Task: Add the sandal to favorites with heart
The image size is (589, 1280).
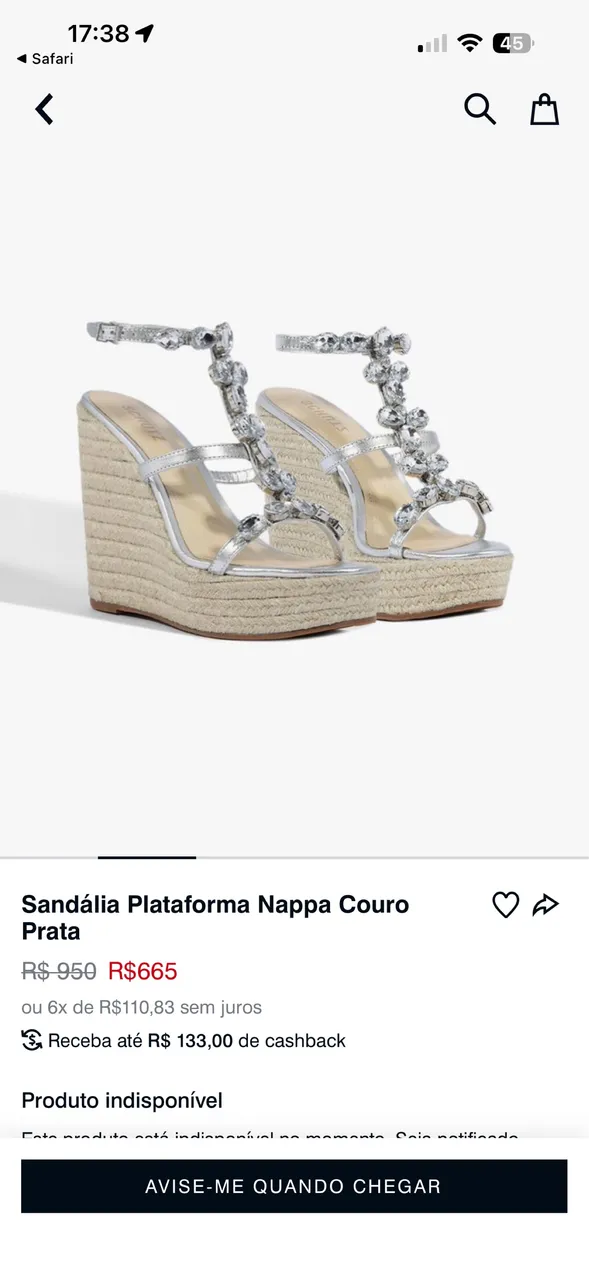Action: click(x=506, y=905)
